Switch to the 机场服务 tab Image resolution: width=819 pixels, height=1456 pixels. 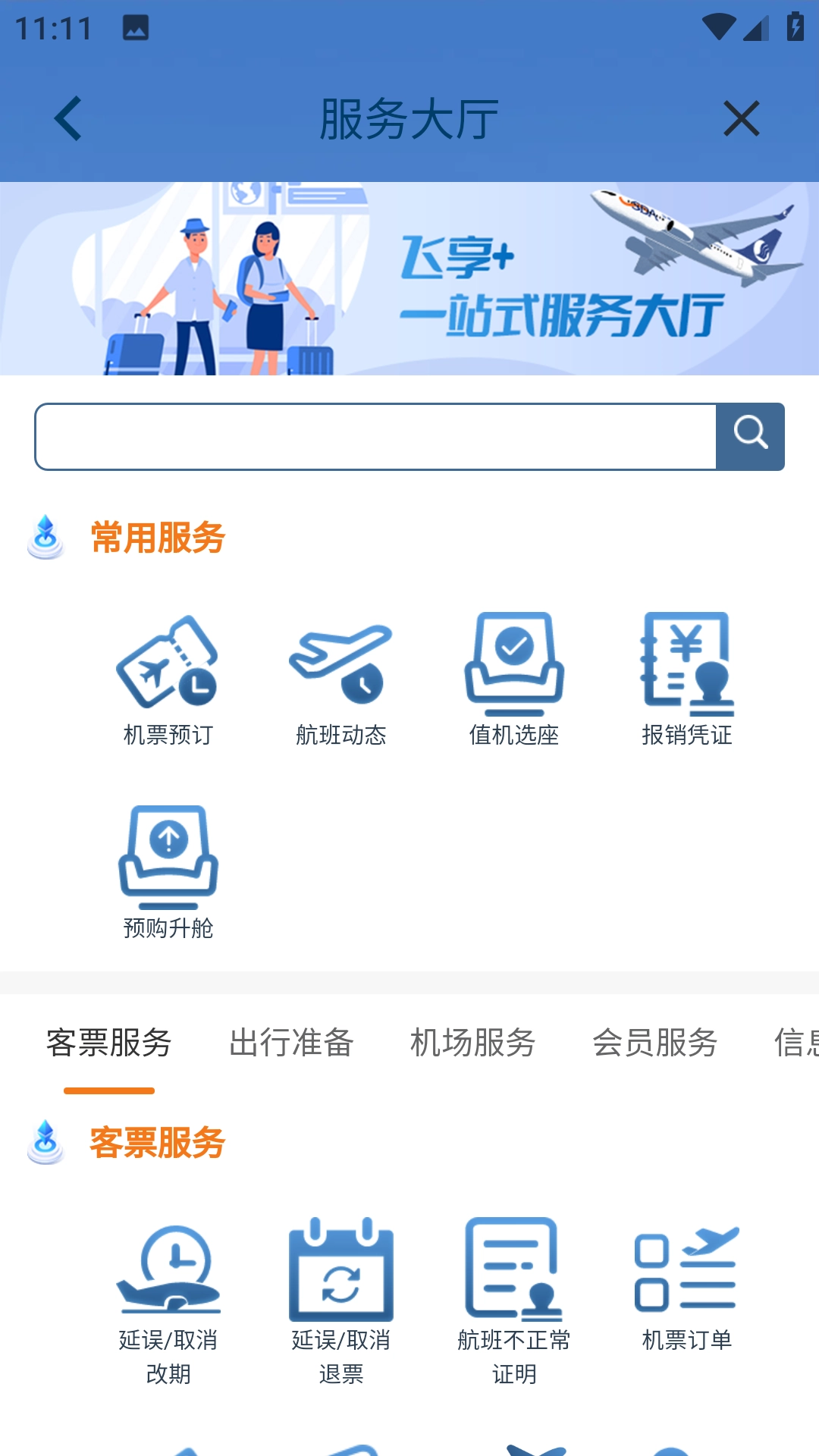point(473,1043)
